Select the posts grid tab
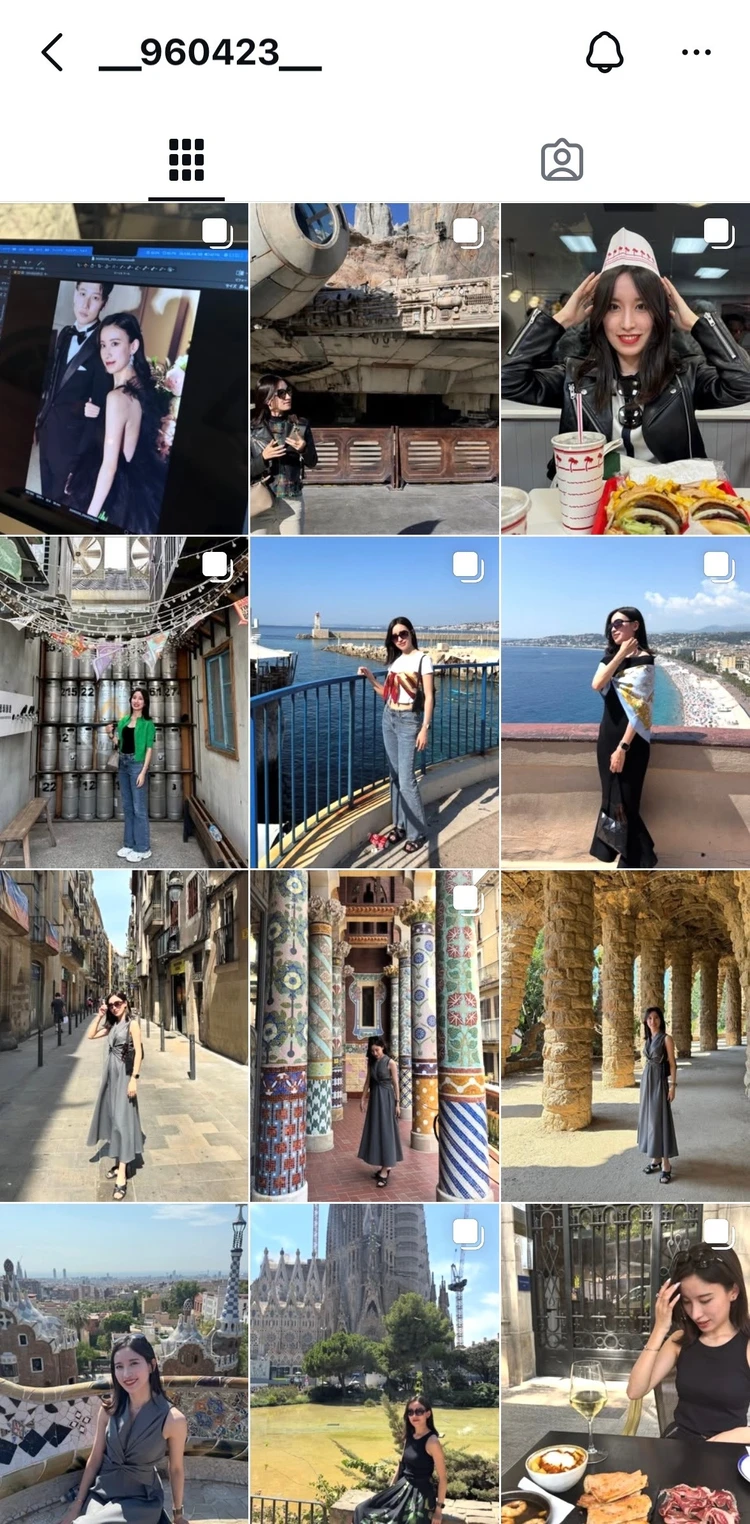Image resolution: width=750 pixels, height=1524 pixels. tap(187, 157)
